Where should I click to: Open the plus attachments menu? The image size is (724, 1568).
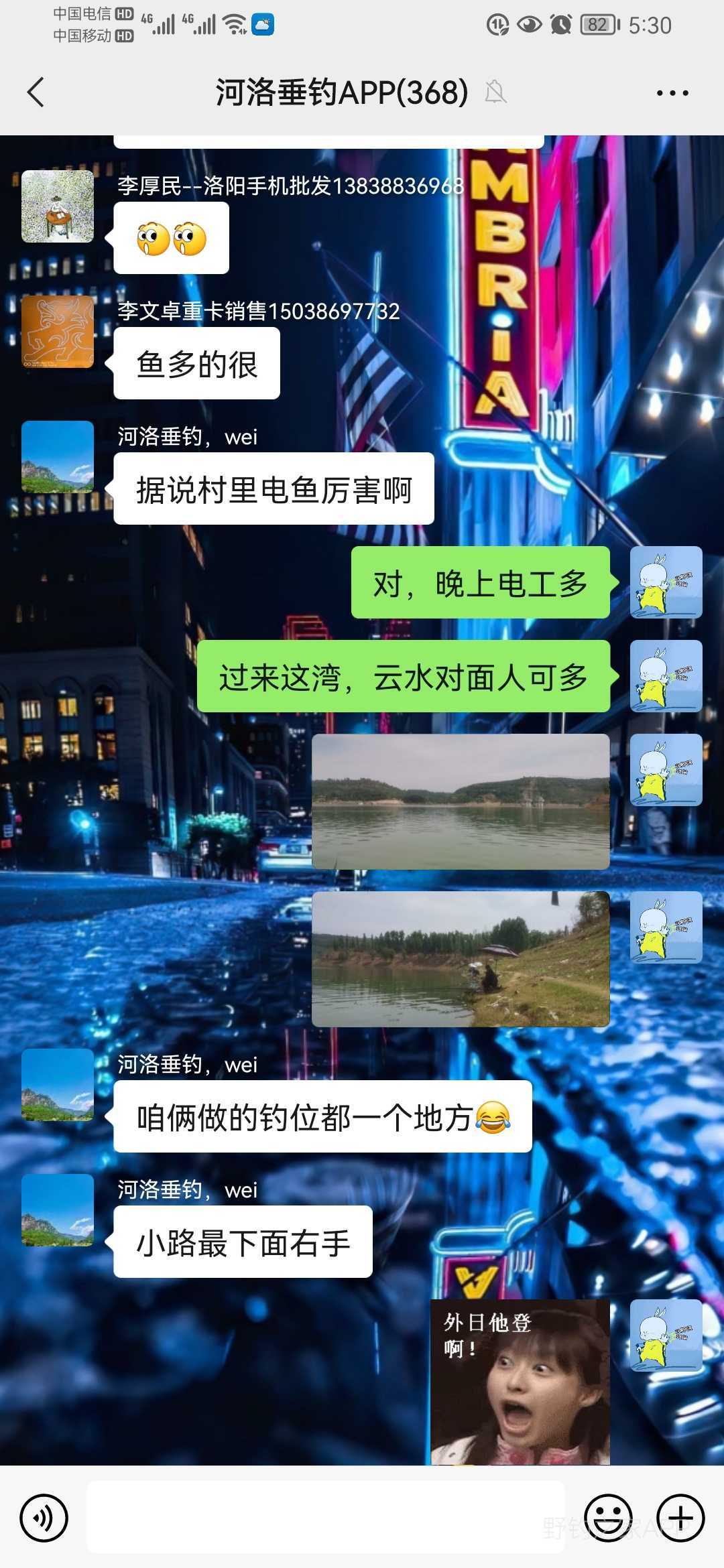(680, 1517)
